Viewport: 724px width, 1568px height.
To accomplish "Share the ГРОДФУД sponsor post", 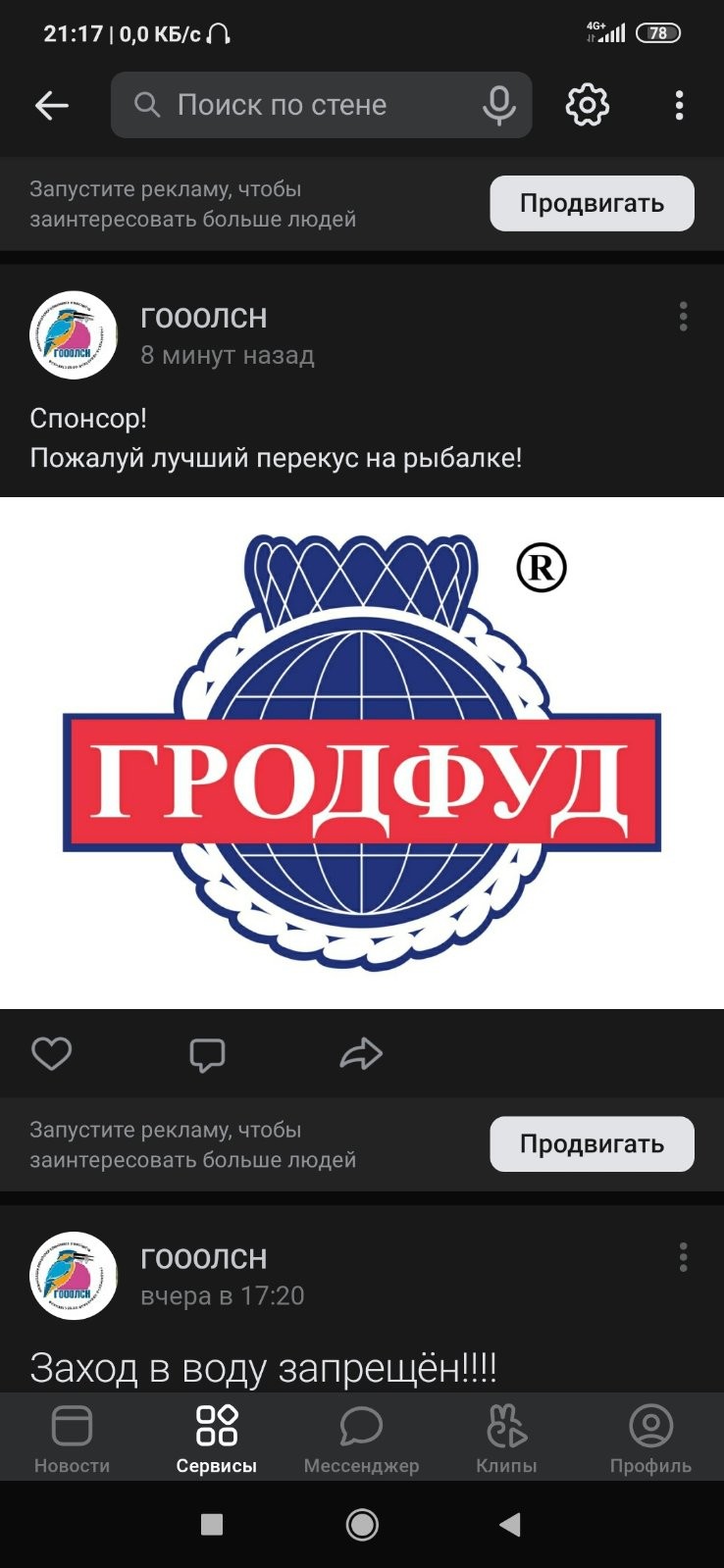I will [361, 1054].
